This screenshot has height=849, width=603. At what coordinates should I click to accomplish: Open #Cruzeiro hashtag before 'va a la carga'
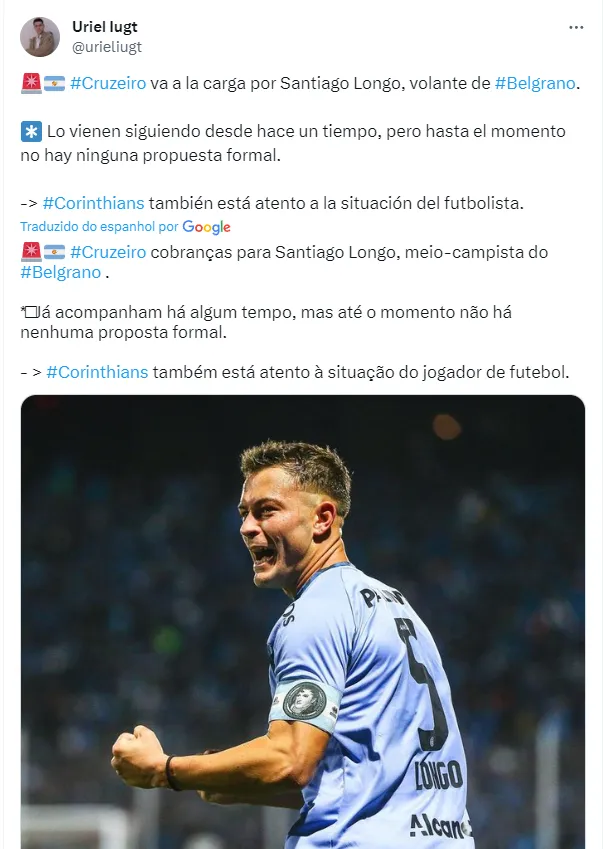coord(108,84)
